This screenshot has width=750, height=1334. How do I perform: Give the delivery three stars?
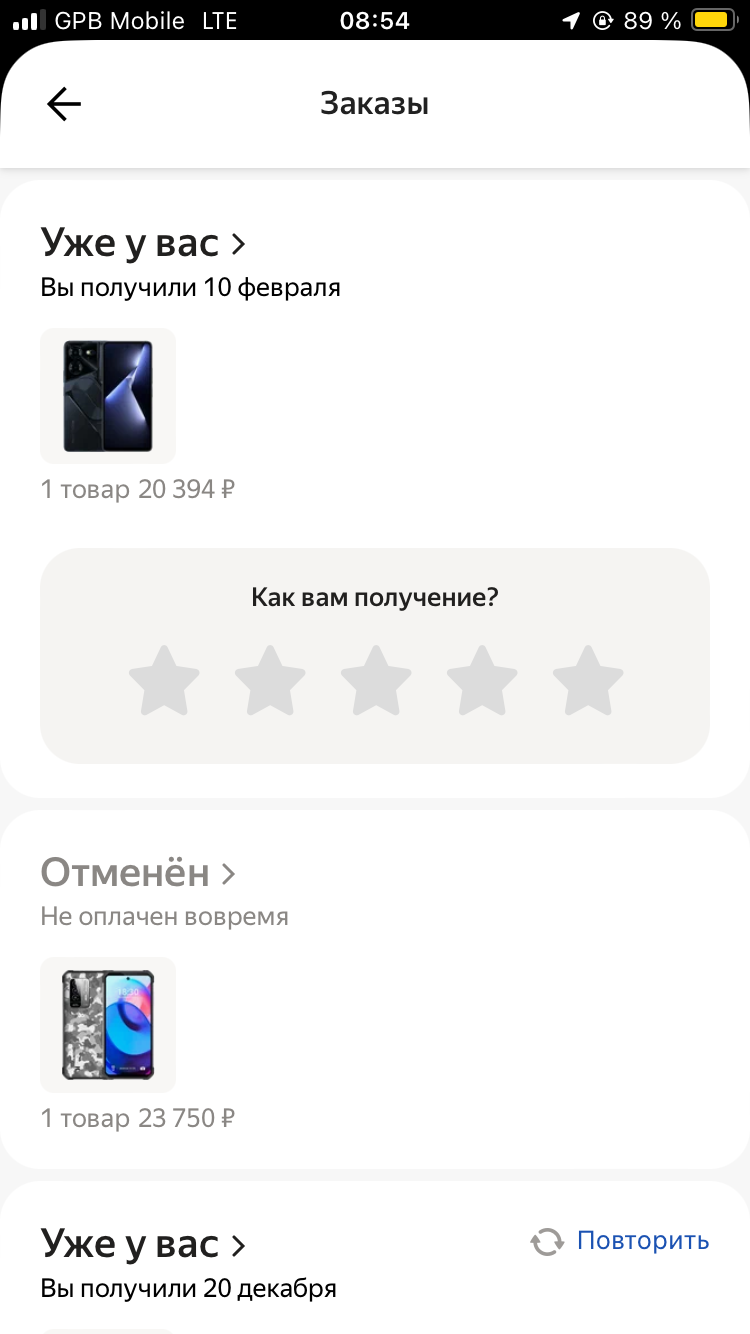point(376,681)
